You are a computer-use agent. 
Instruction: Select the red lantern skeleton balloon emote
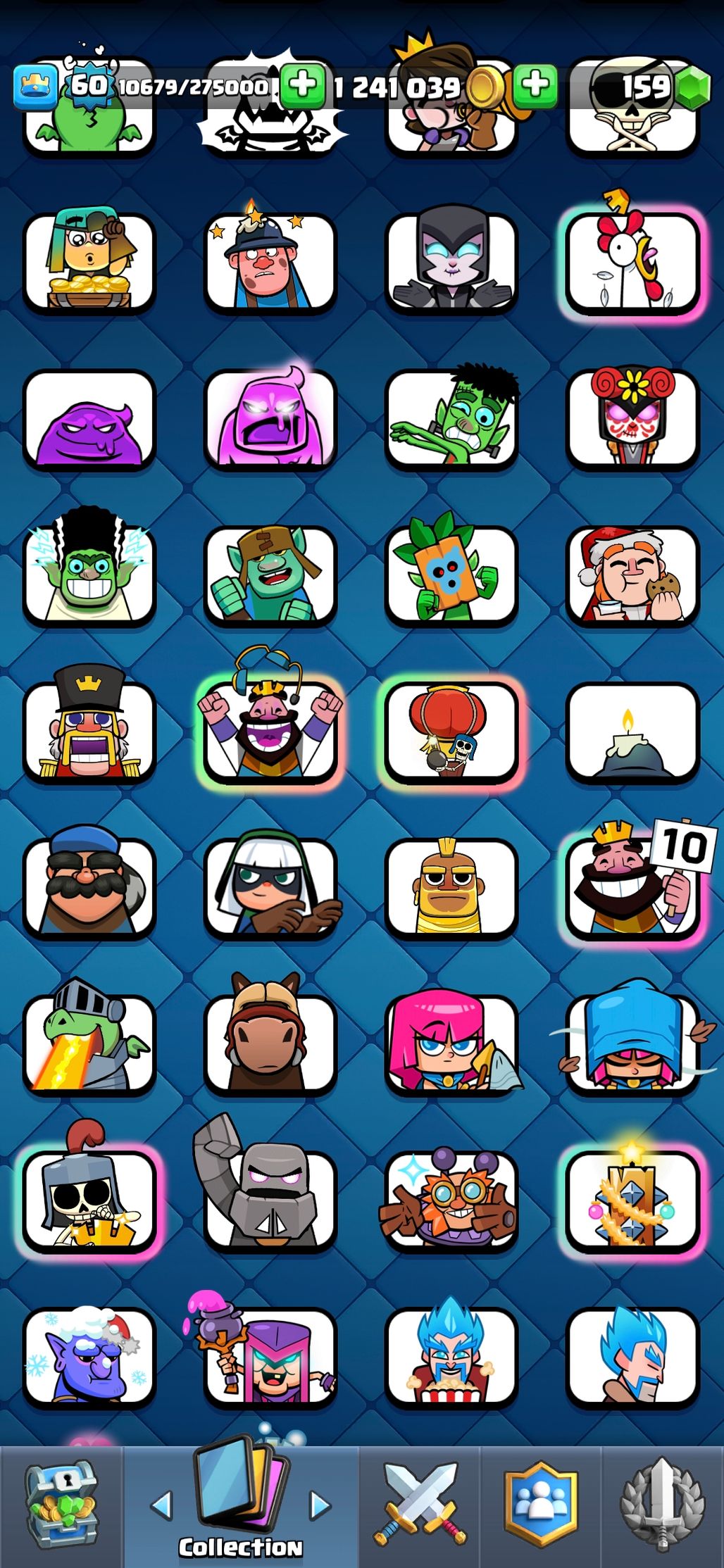click(x=451, y=732)
